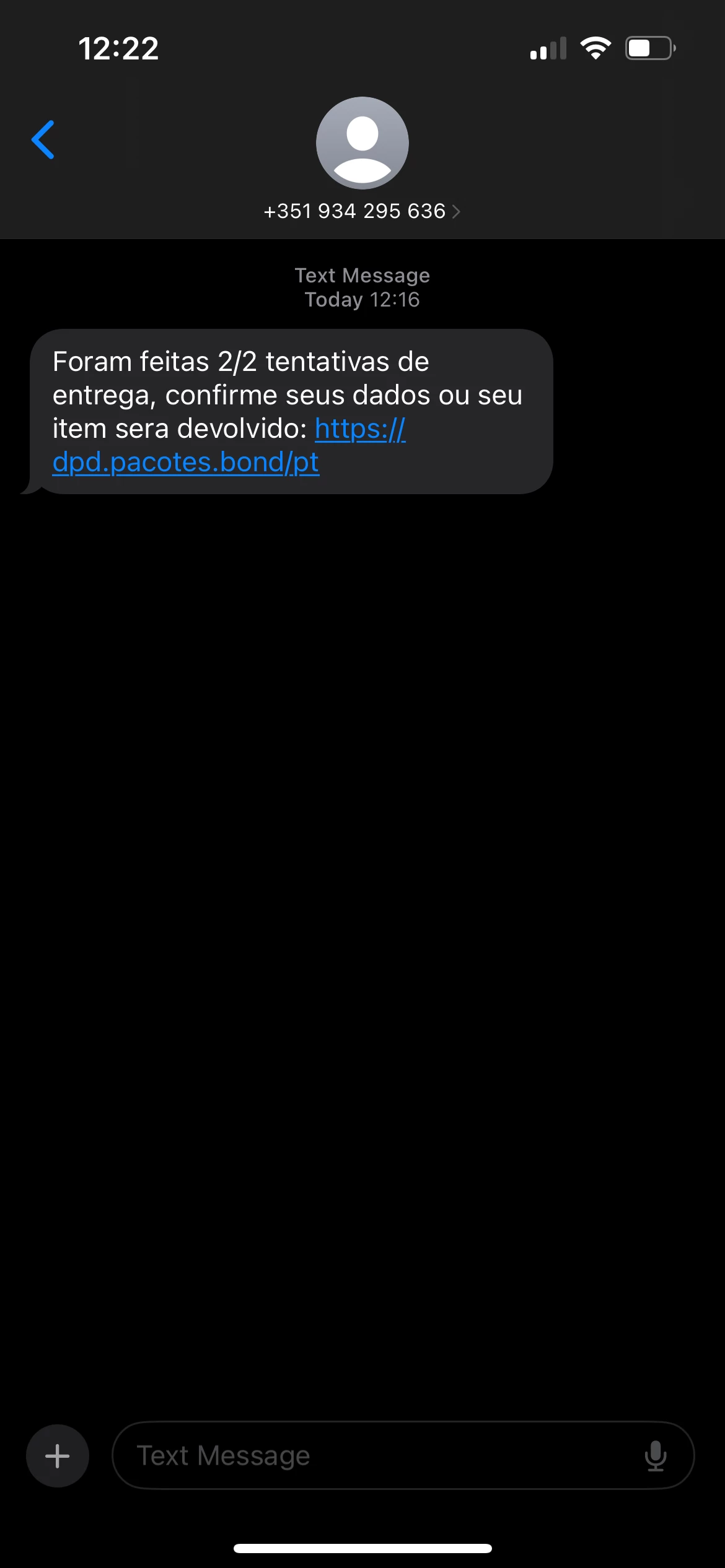Start dictation with the microphone icon
This screenshot has height=1568, width=725.
tap(656, 1455)
